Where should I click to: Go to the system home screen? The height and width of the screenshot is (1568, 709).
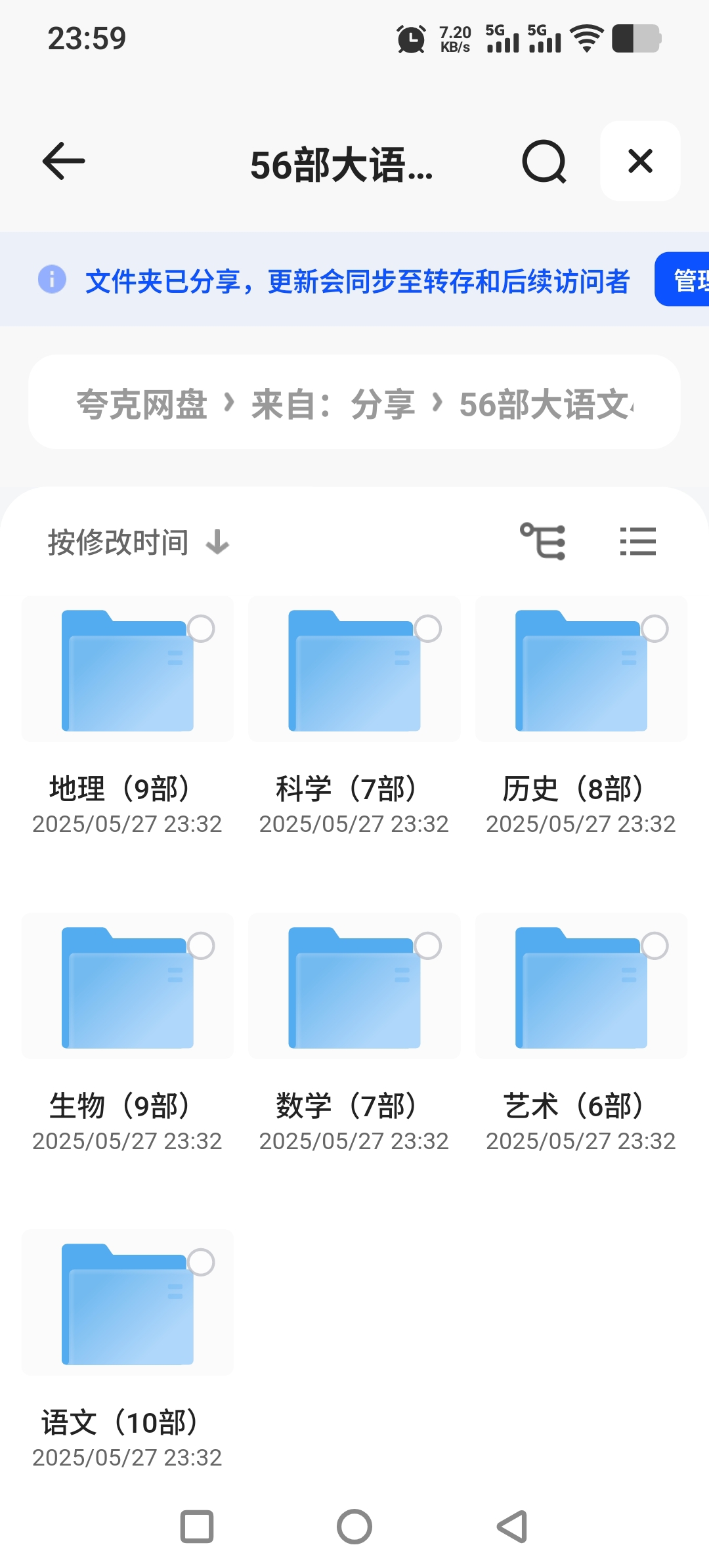point(354,1527)
